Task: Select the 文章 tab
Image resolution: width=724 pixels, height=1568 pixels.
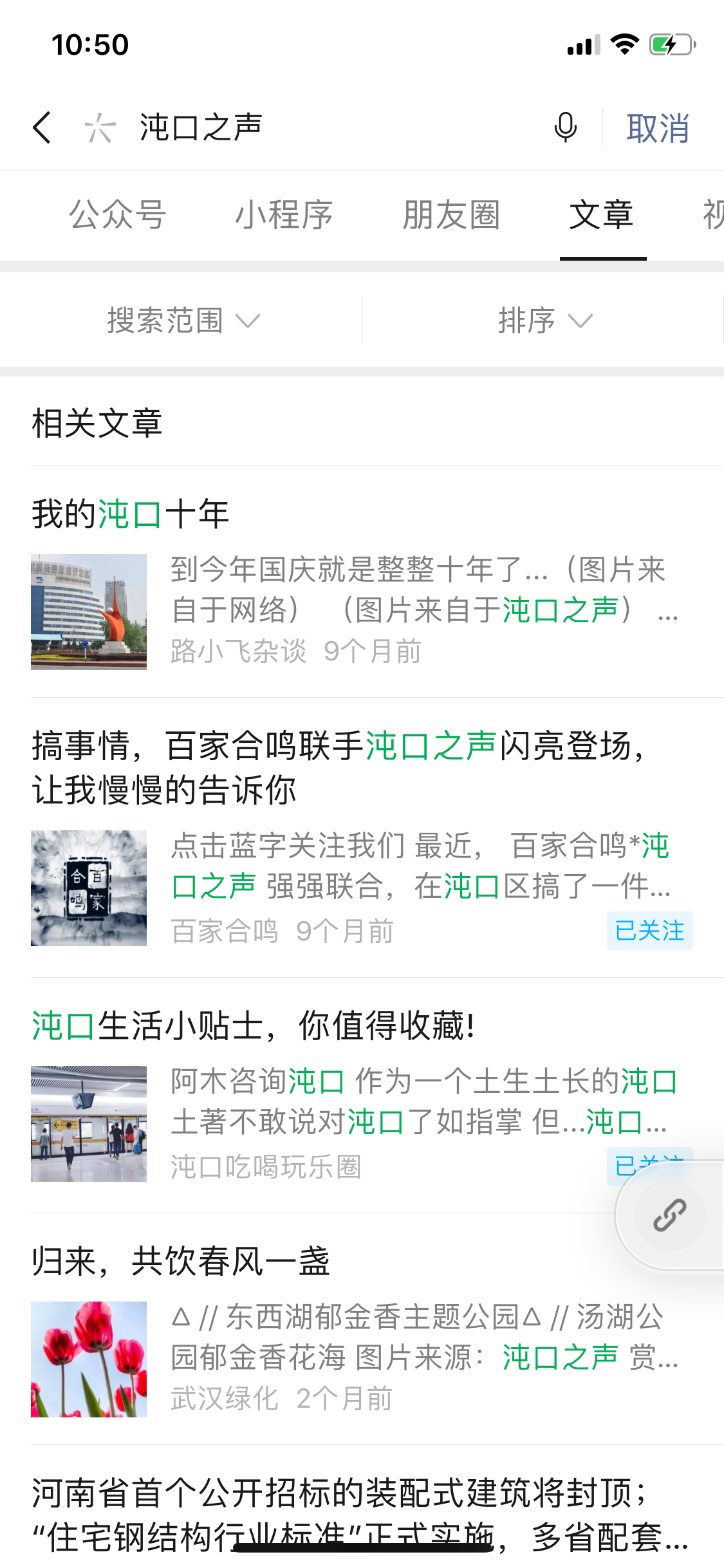Action: (x=602, y=214)
